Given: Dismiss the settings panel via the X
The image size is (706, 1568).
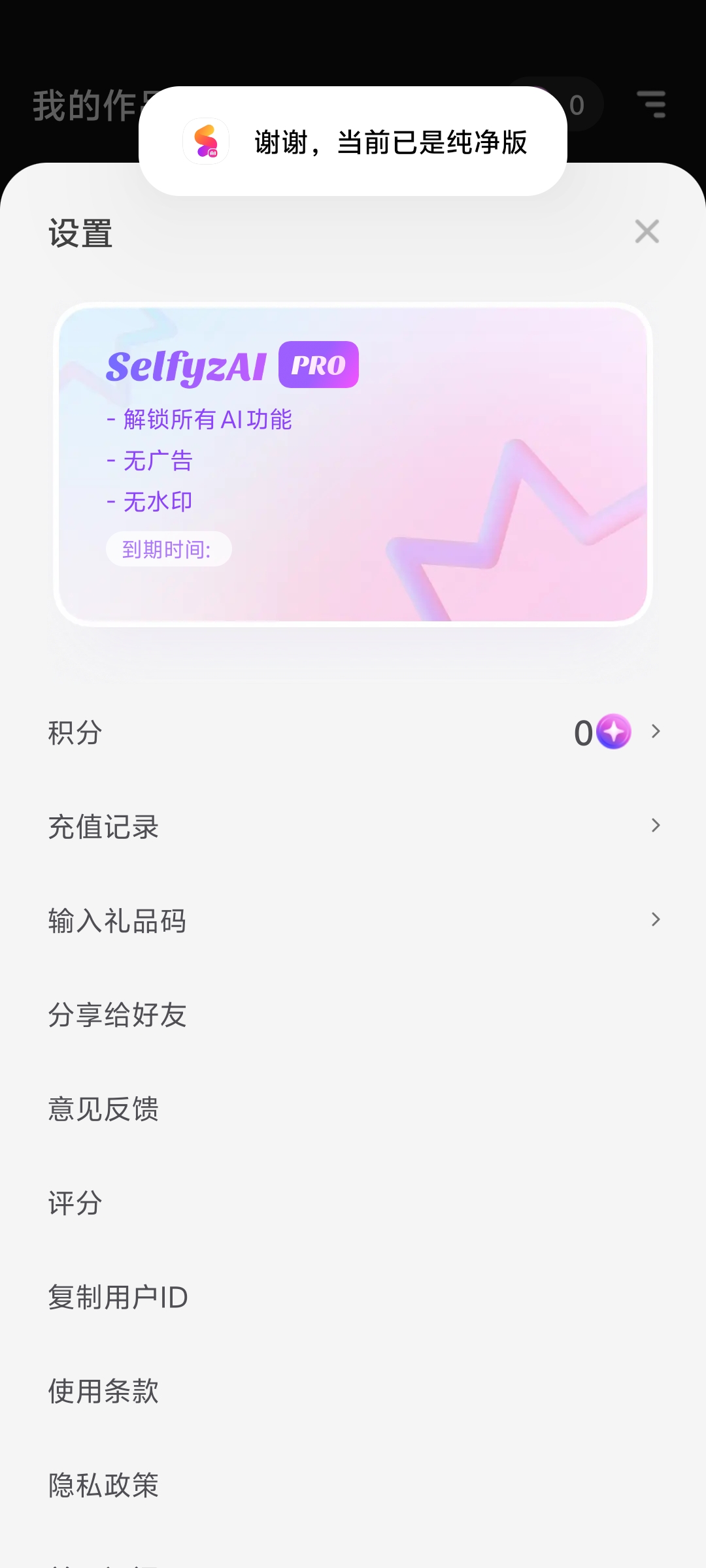Looking at the screenshot, I should click(x=647, y=232).
